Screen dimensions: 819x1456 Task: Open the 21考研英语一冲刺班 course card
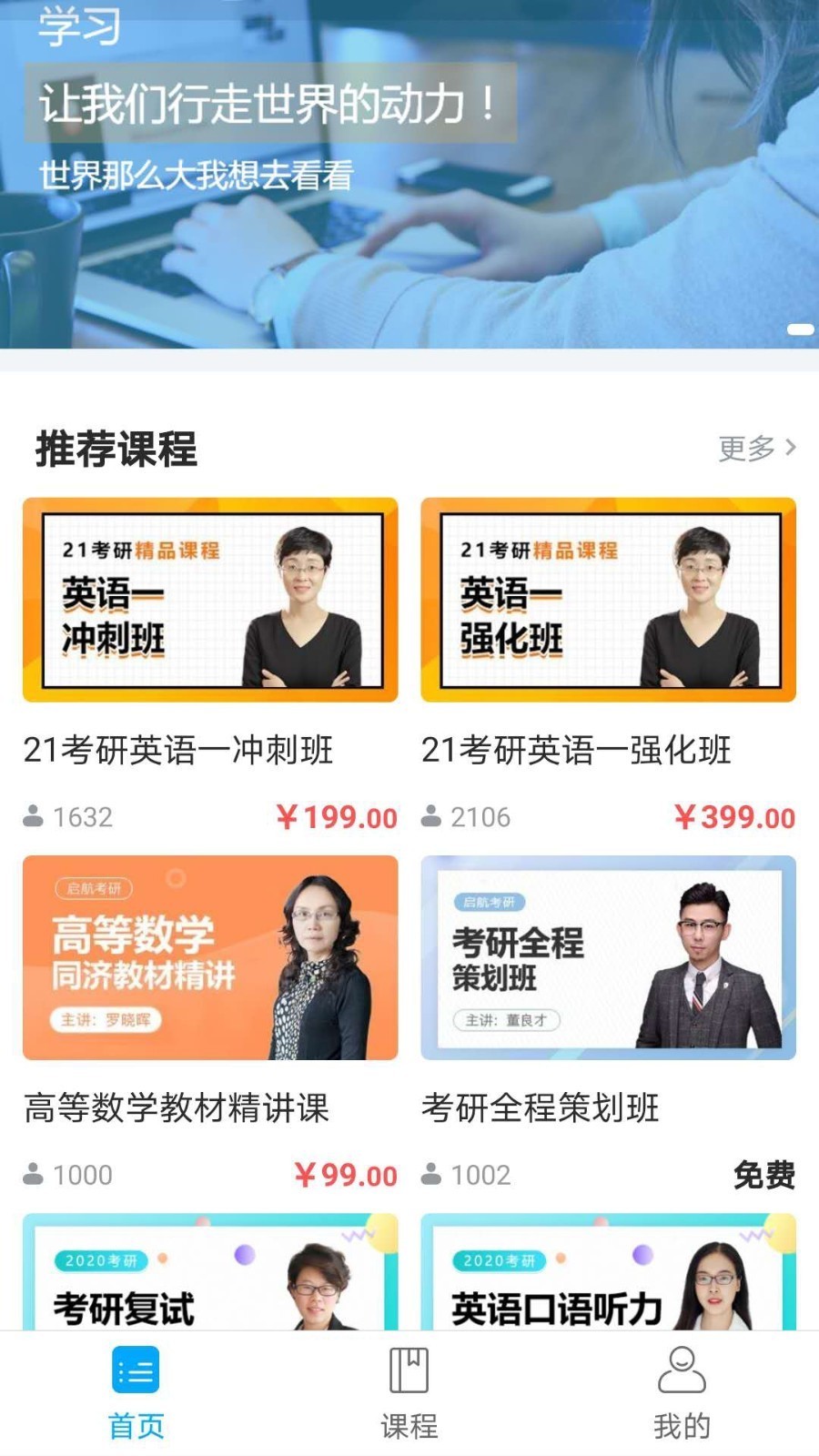210,601
